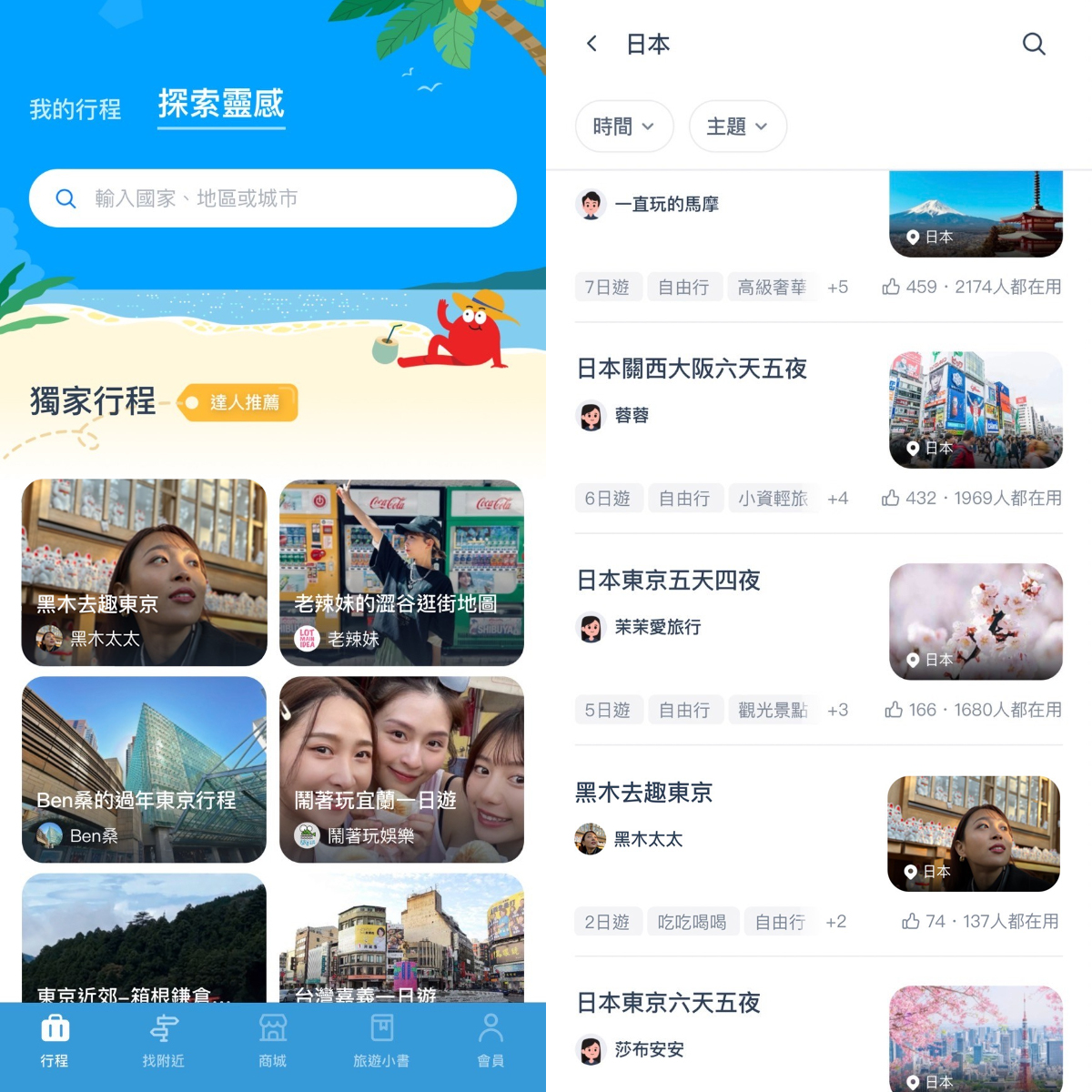Open the 老辣妹的澀谷逛街地圖 card
The width and height of the screenshot is (1092, 1092).
pos(401,572)
